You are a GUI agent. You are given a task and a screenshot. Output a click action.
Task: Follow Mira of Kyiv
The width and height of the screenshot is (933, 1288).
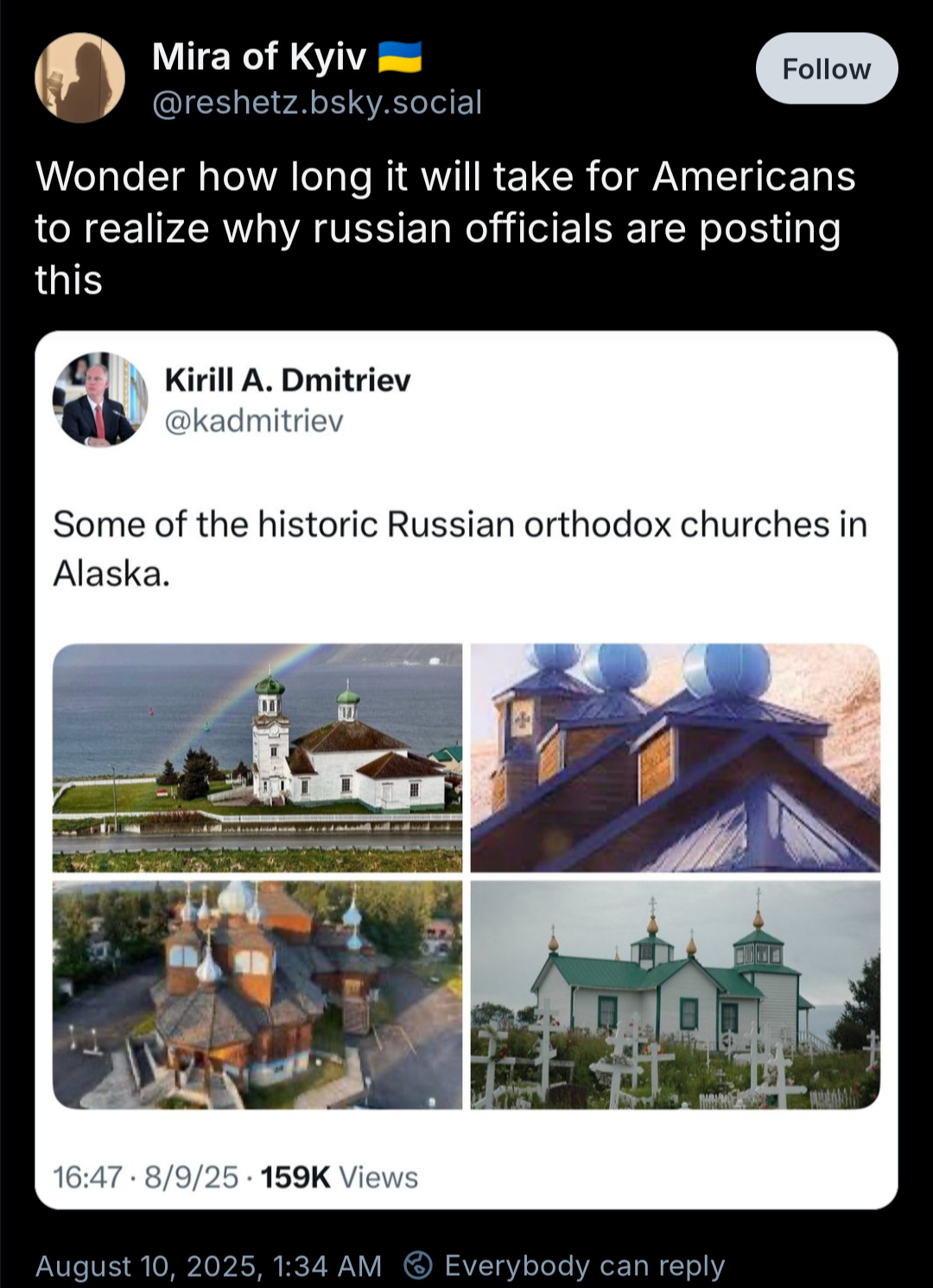(826, 68)
